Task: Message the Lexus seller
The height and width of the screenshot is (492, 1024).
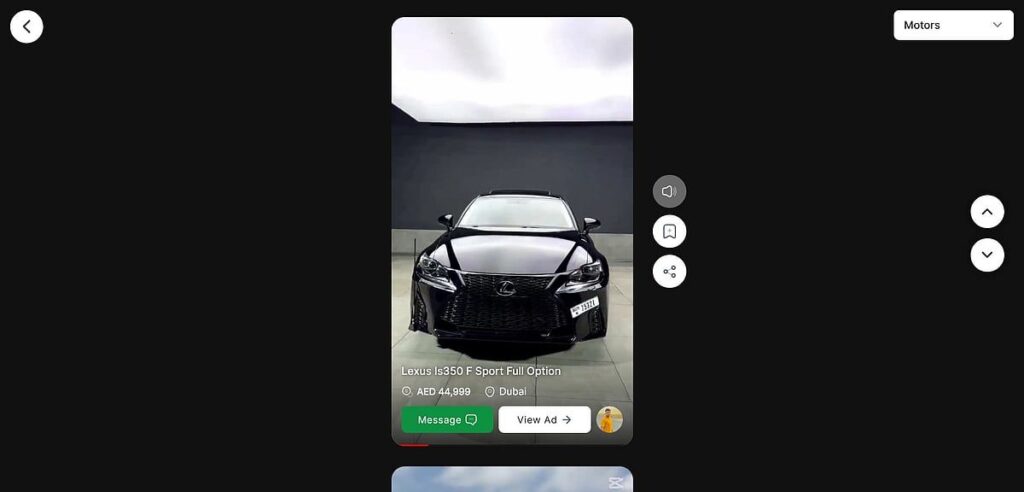Action: [447, 420]
